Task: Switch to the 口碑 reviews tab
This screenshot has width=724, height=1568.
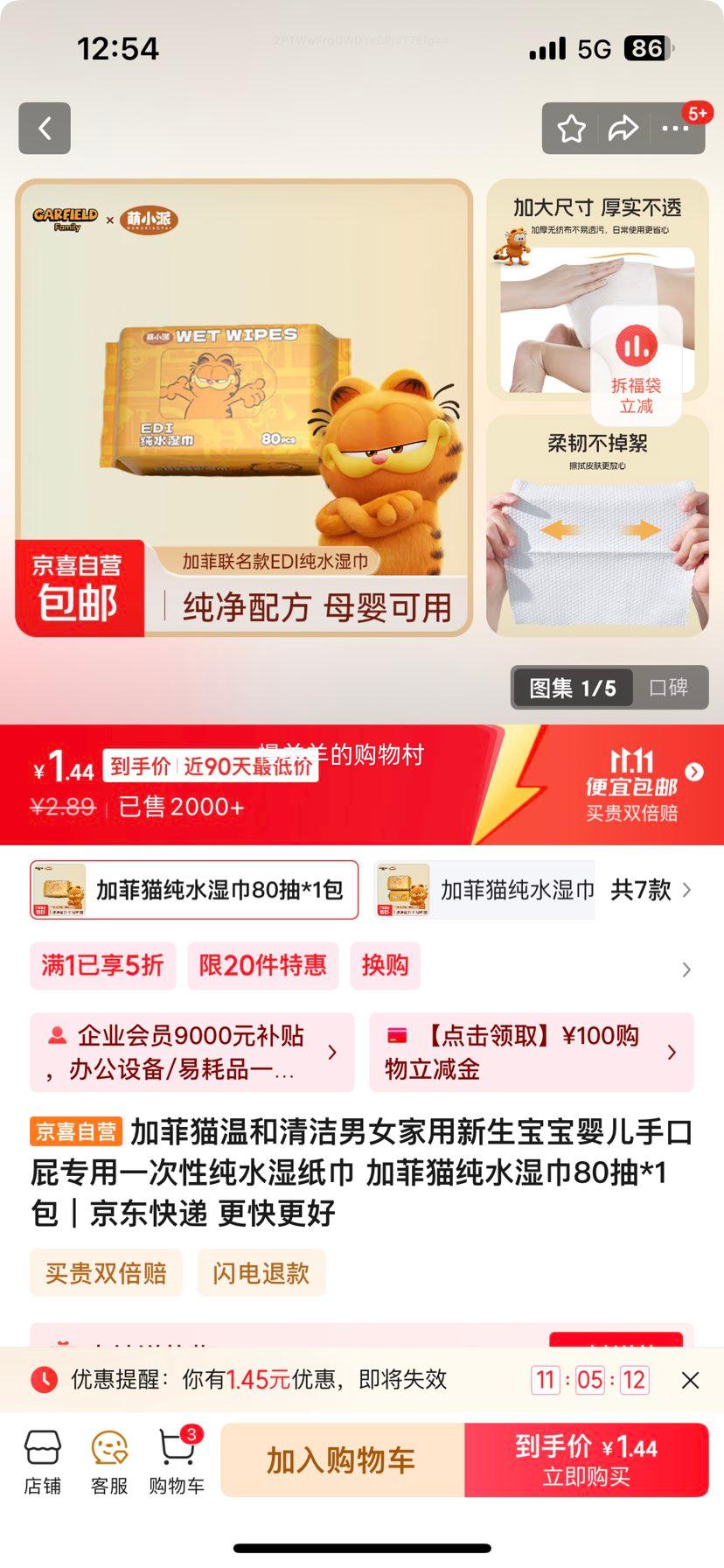Action: pyautogui.click(x=668, y=688)
